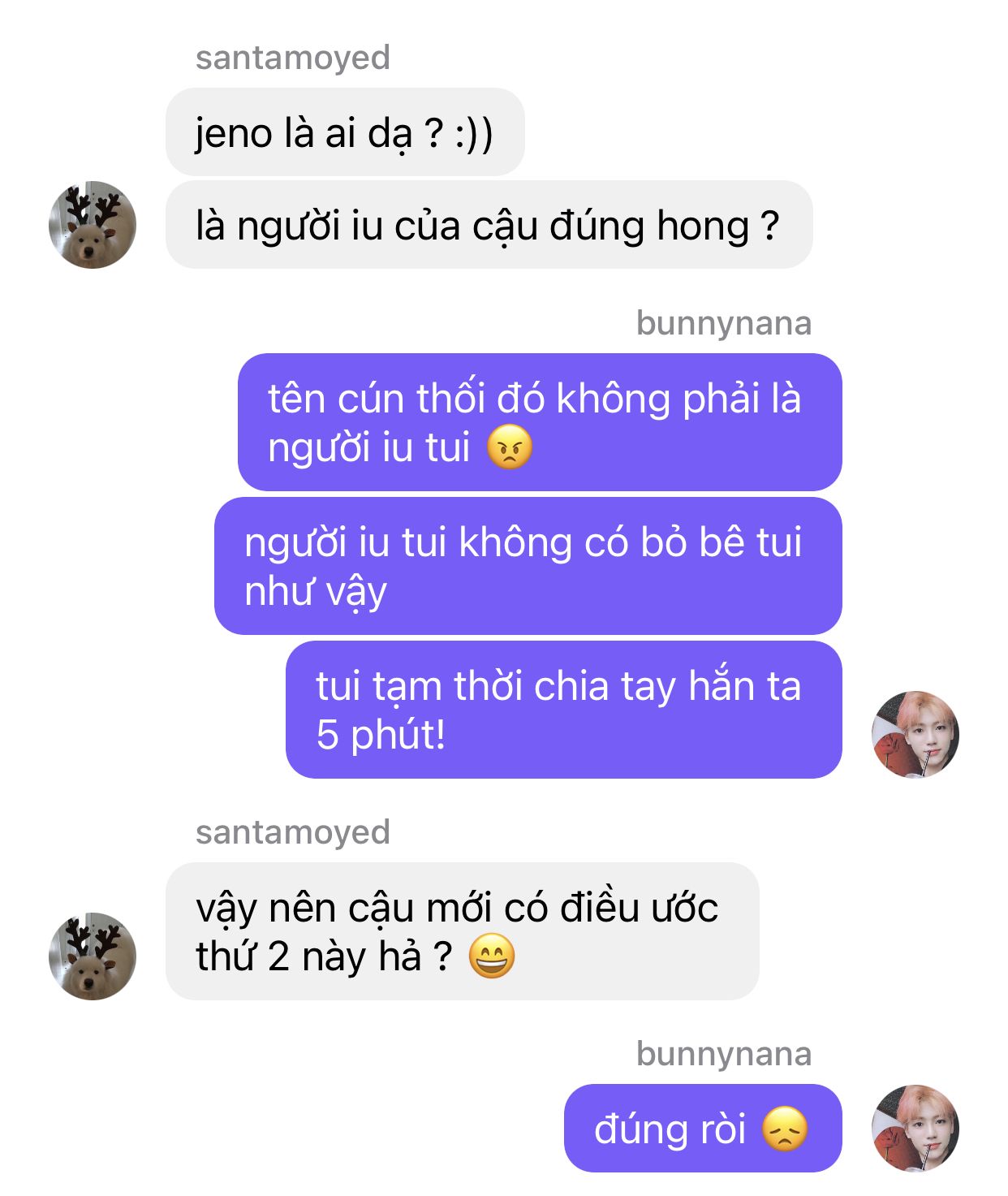This screenshot has height=1196, width=1008.
Task: Open santamoyed's avatar beside the "là người iu" message
Action: click(x=93, y=225)
